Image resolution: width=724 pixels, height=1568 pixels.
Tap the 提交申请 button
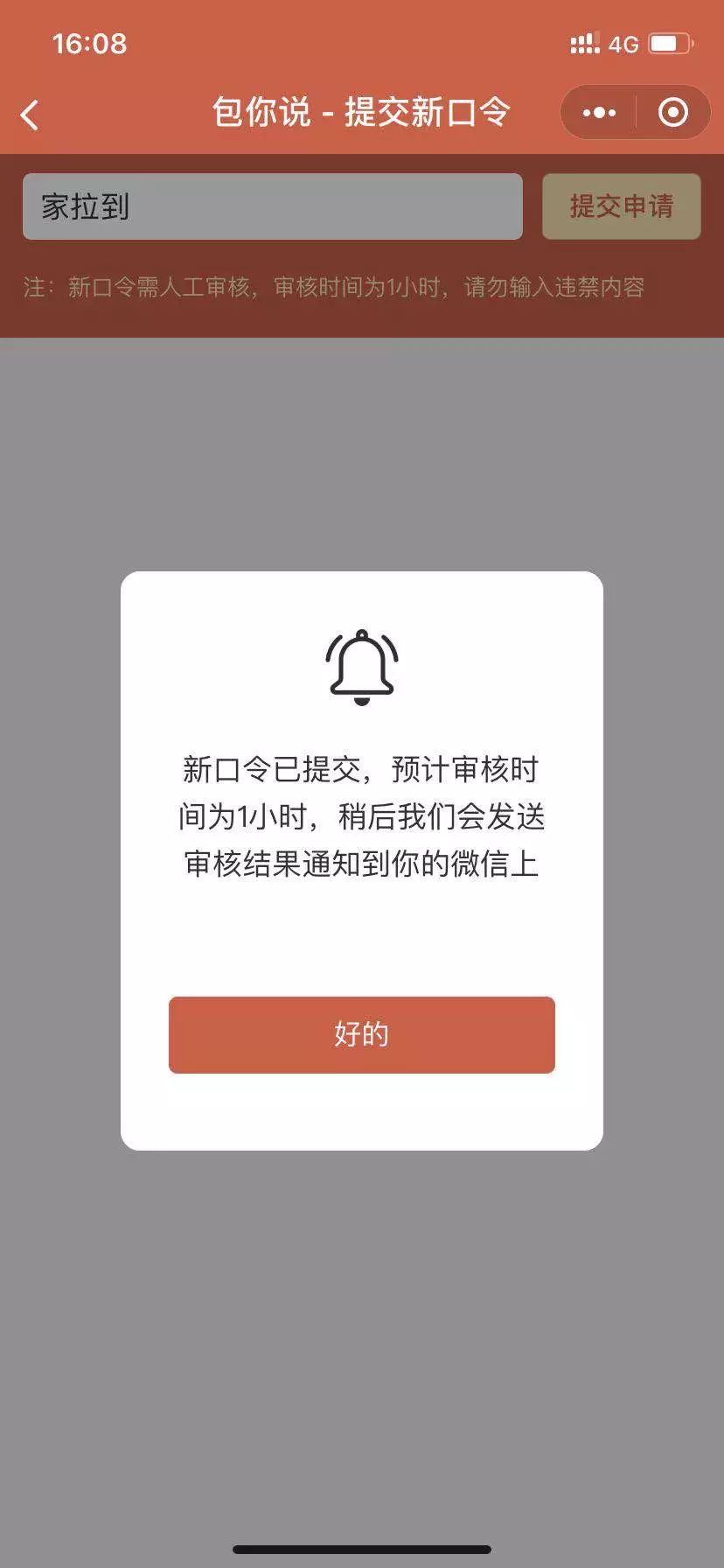pyautogui.click(x=622, y=206)
